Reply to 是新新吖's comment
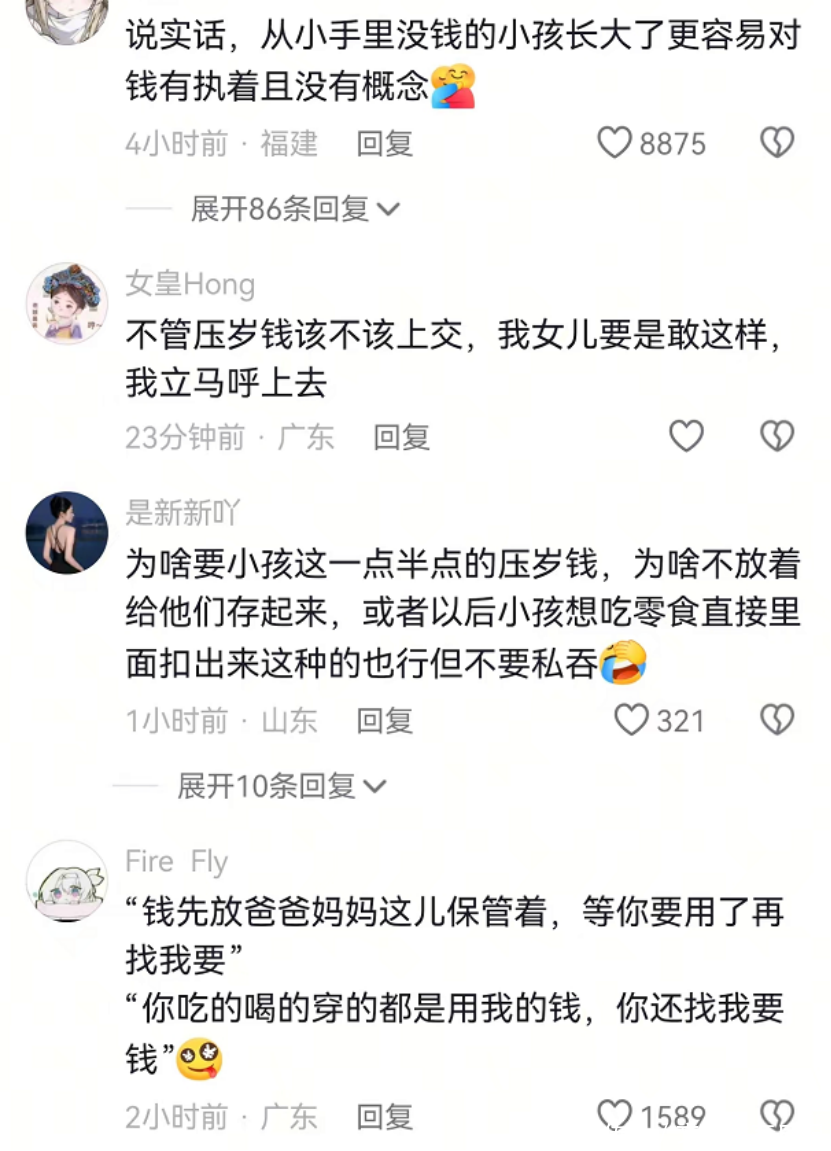Image resolution: width=831 pixels, height=1151 pixels. [x=385, y=721]
